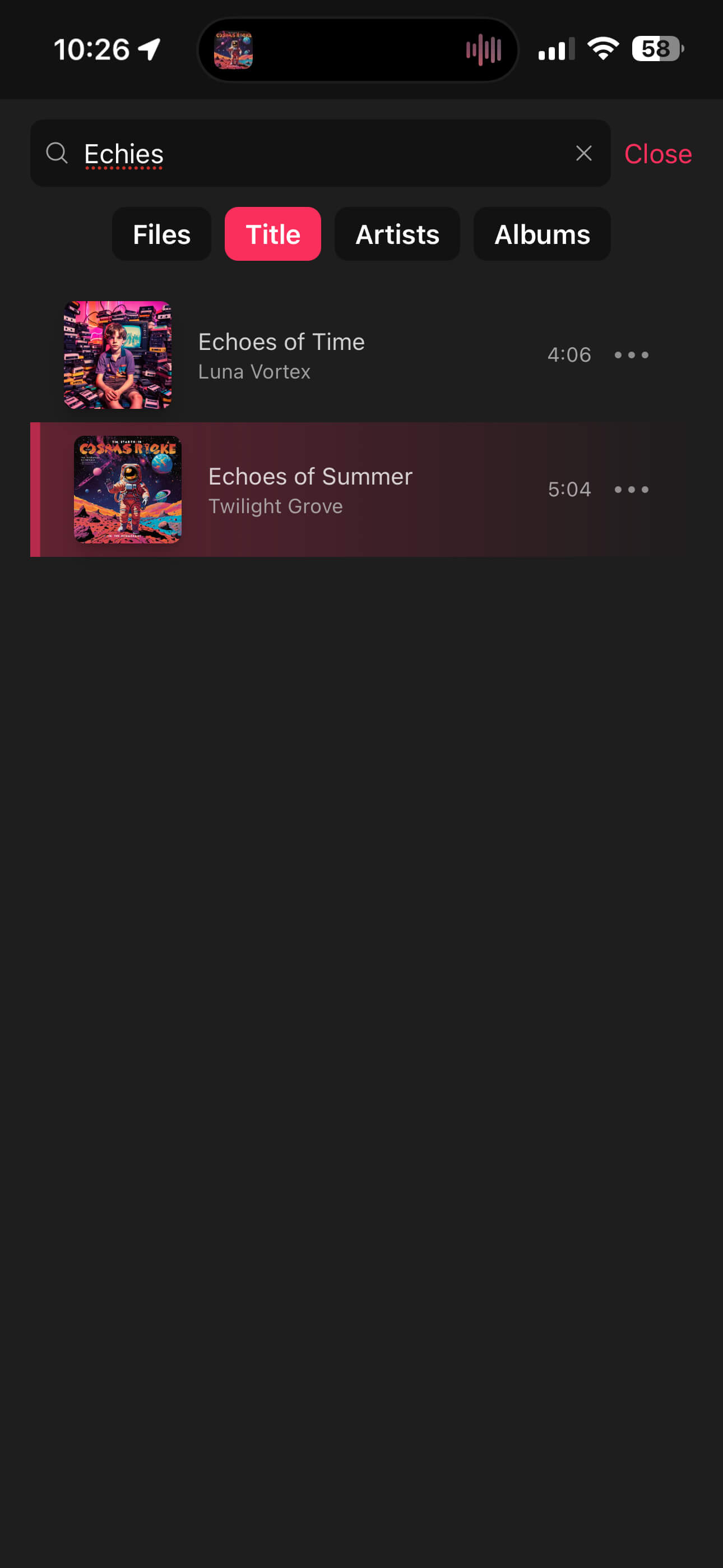This screenshot has height=1568, width=723.
Task: Select the Title filter
Action: tap(272, 234)
